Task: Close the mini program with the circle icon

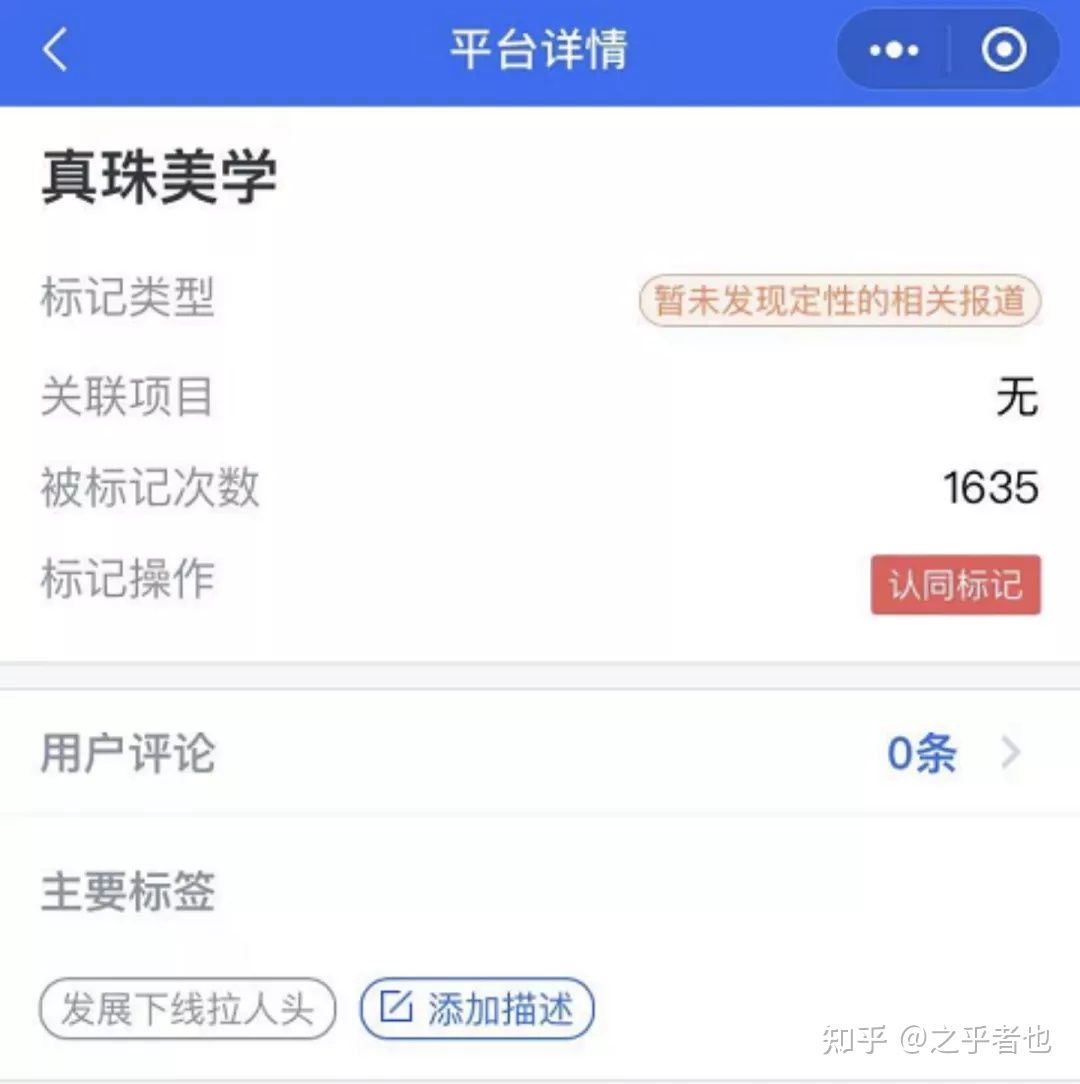Action: click(1003, 50)
